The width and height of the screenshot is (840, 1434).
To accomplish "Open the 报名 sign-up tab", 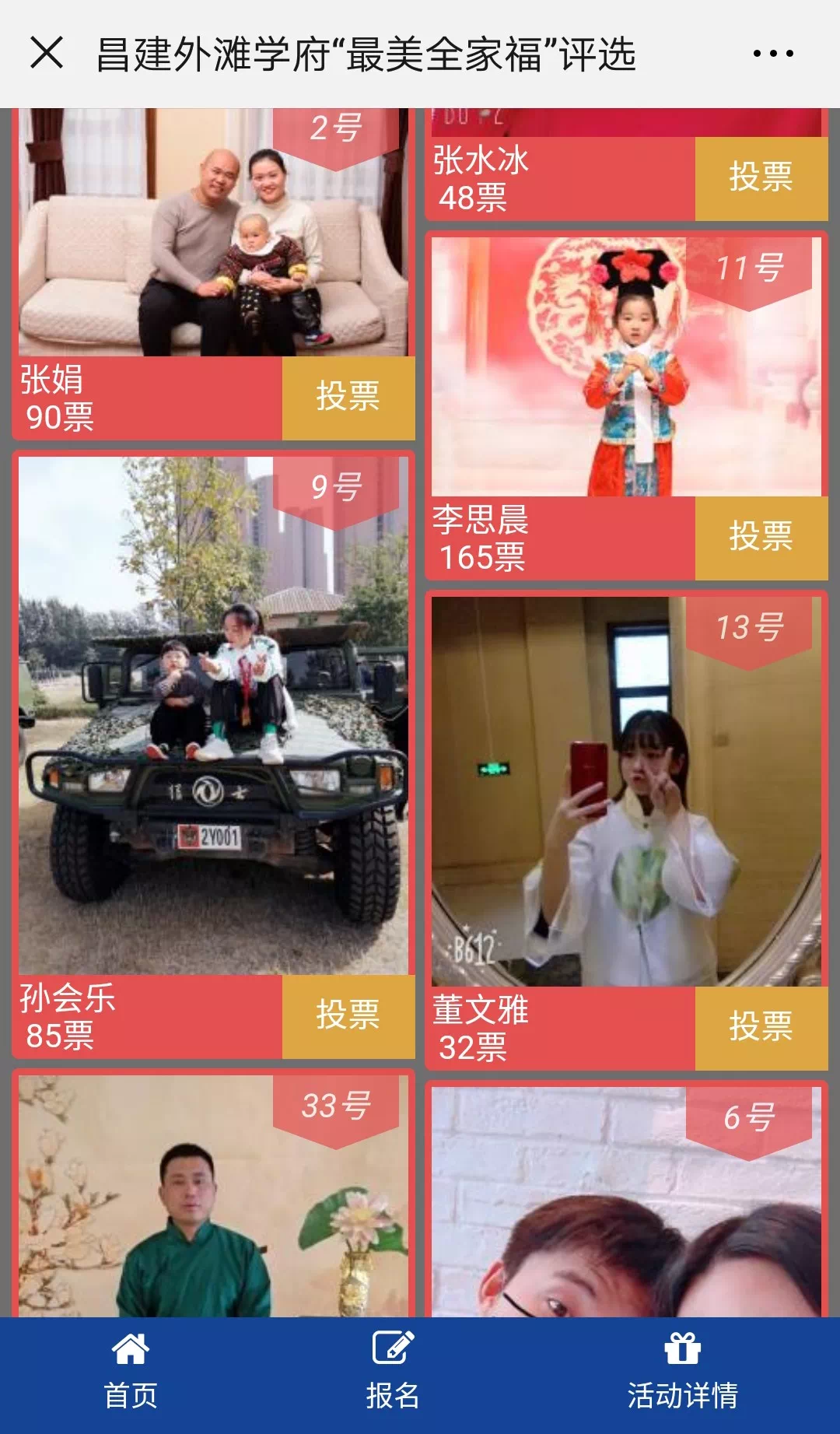I will [393, 1374].
